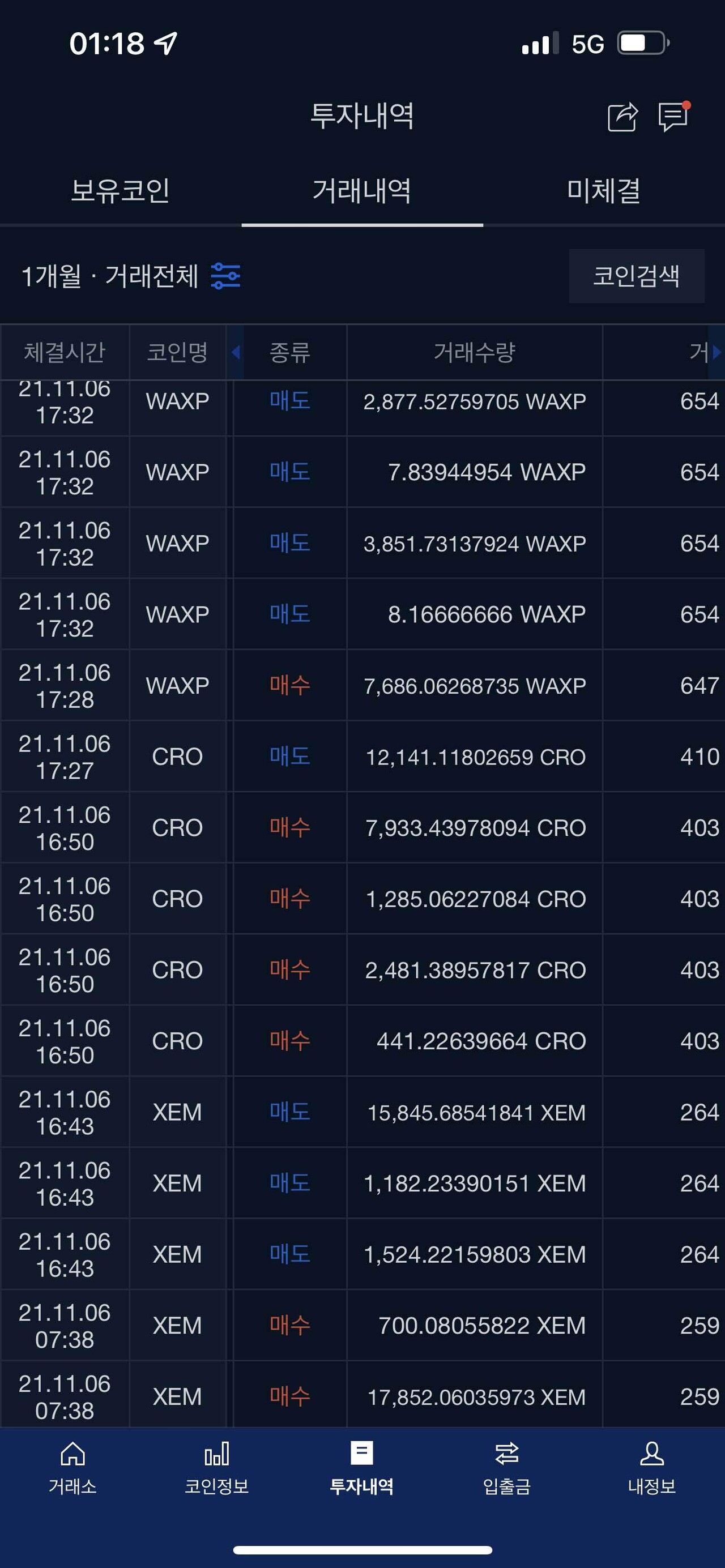Tap the home indicator bar at bottom
This screenshot has height=1568, width=725.
pyautogui.click(x=362, y=1549)
